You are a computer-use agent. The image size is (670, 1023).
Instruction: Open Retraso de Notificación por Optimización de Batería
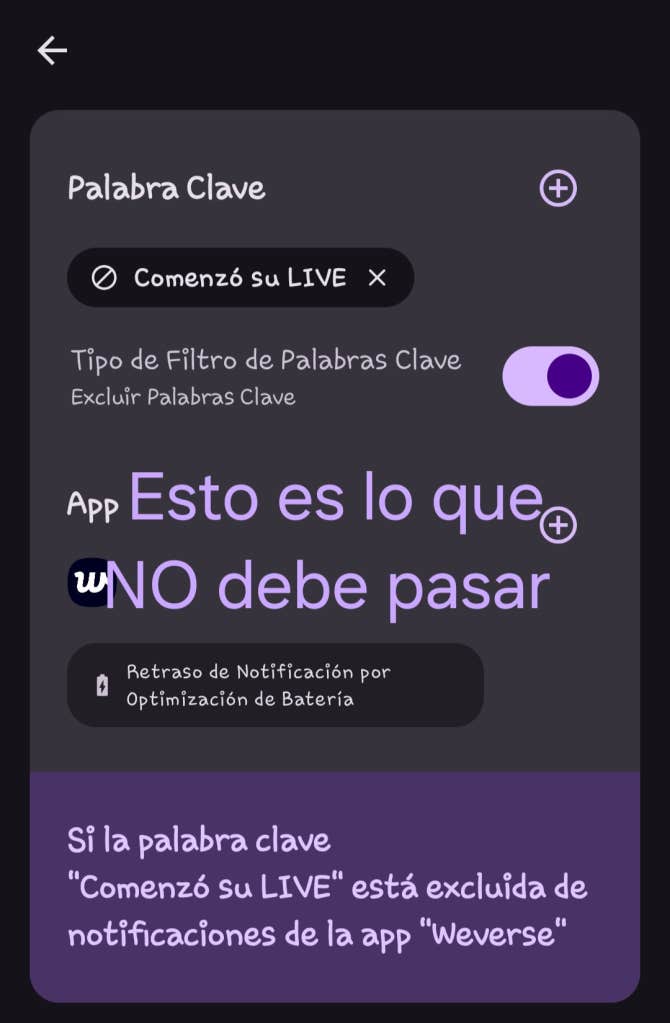[x=275, y=685]
